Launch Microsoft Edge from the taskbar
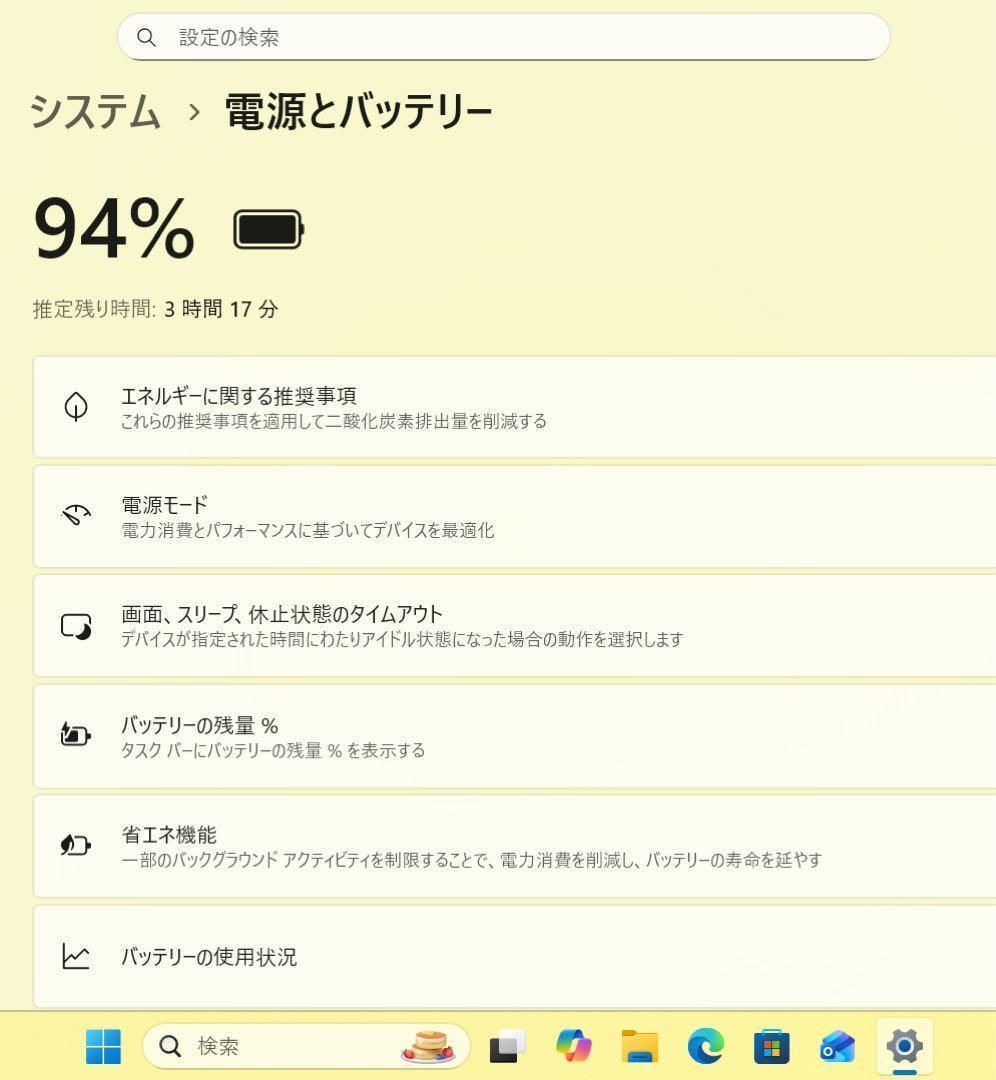Screen dimensions: 996x1080 [704, 1047]
